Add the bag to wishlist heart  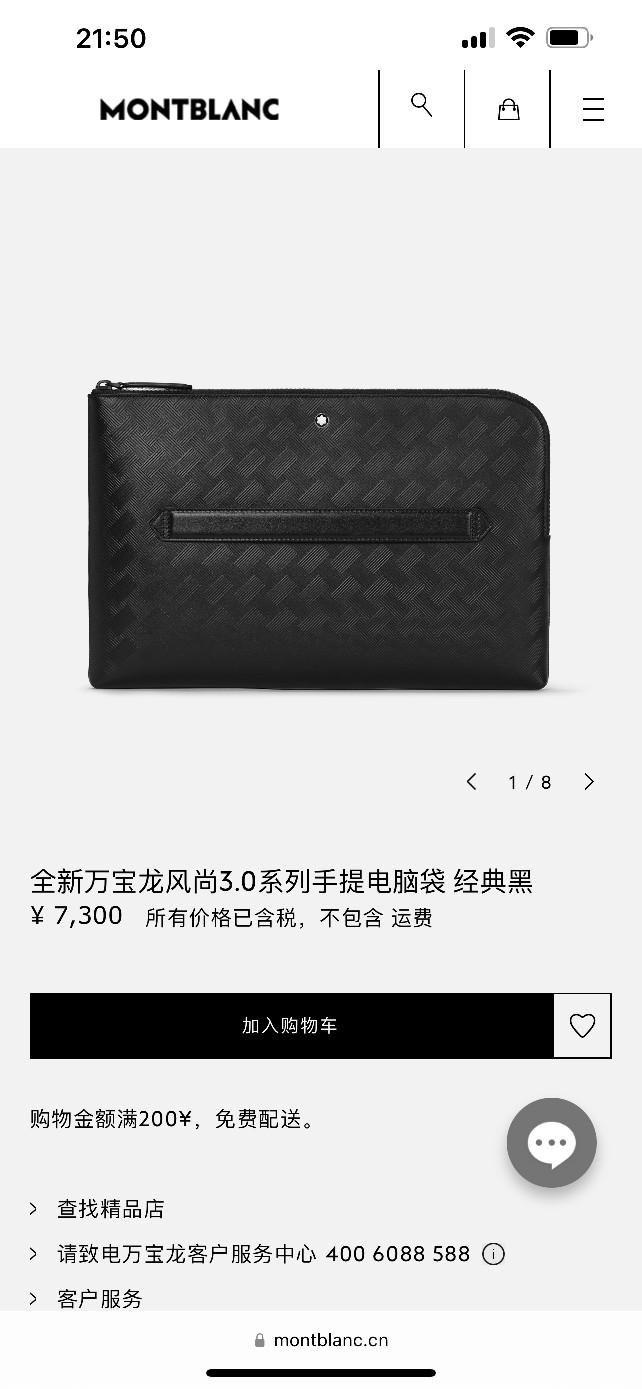[582, 1026]
